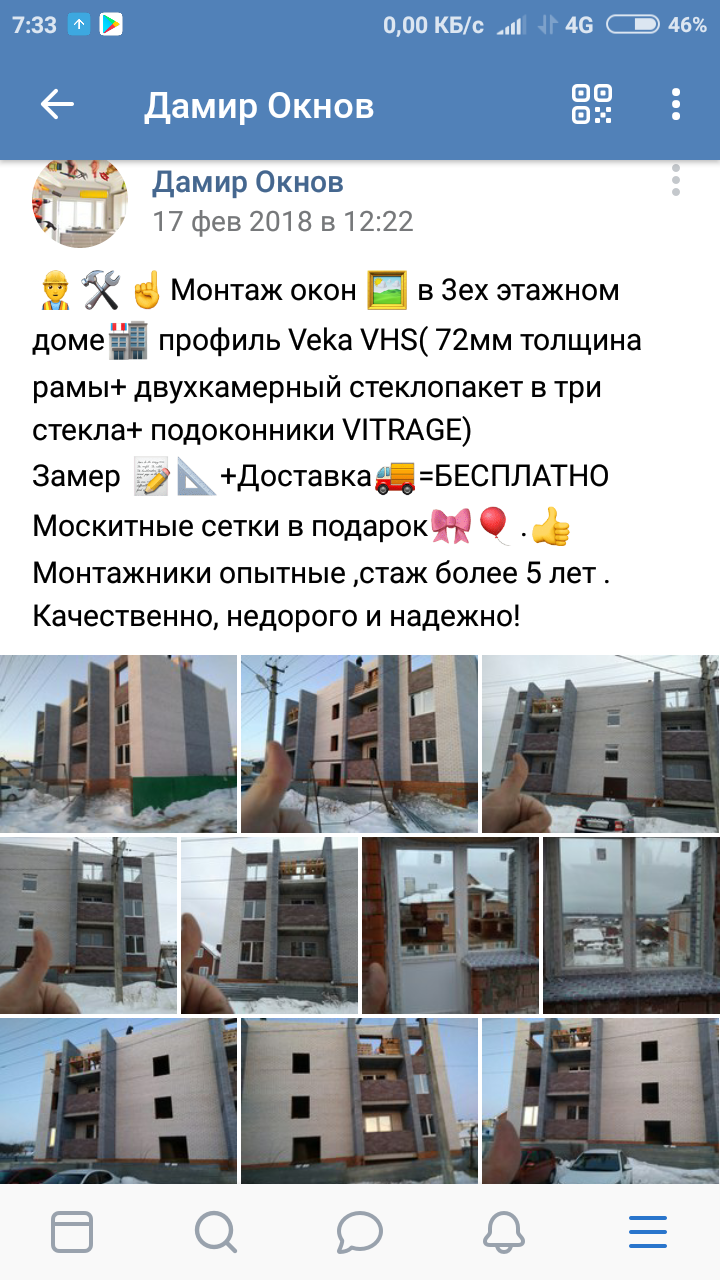
Task: Switch to the search tab
Action: (x=215, y=1231)
